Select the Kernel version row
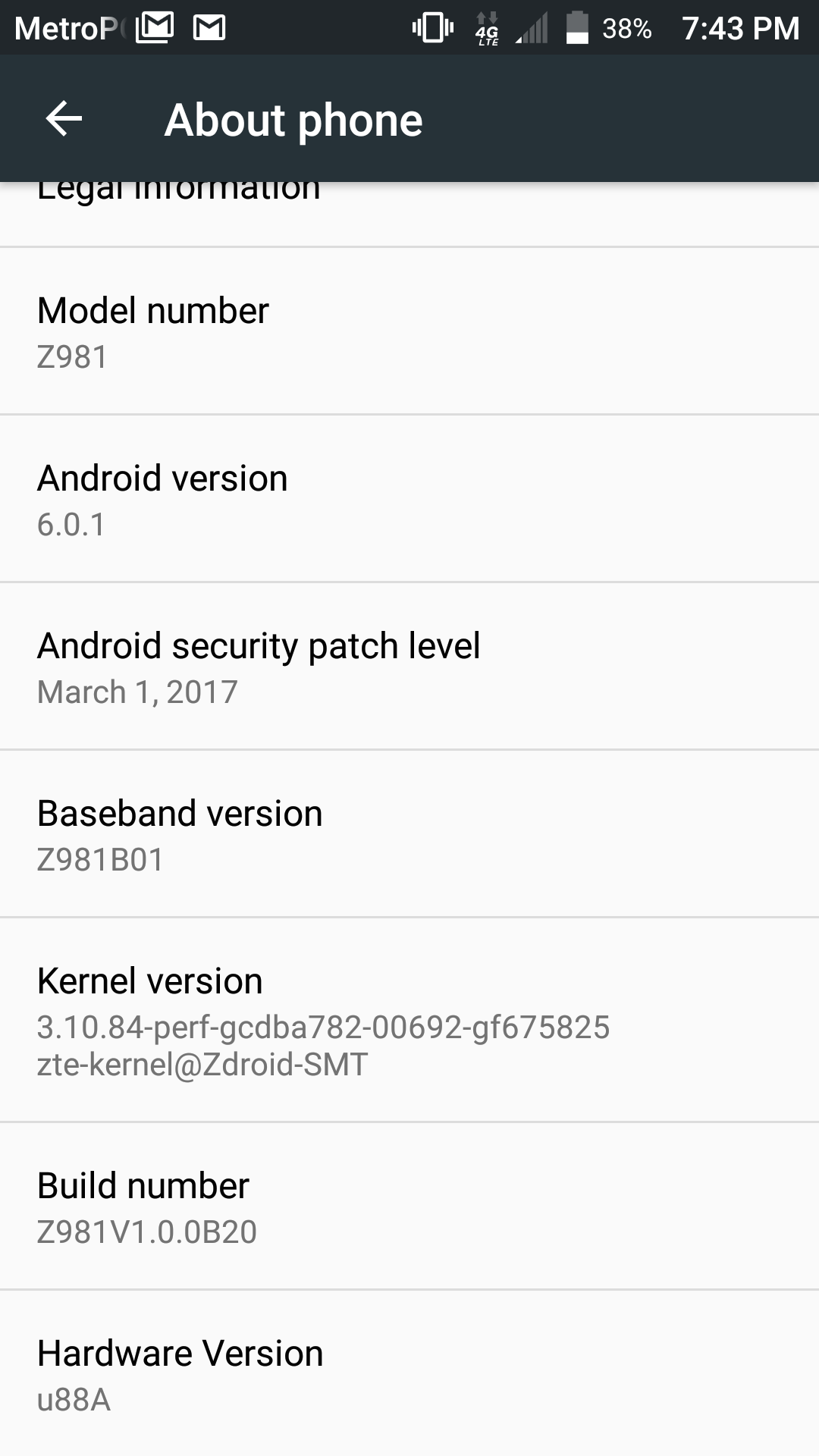This screenshot has width=819, height=1456. [409, 1021]
